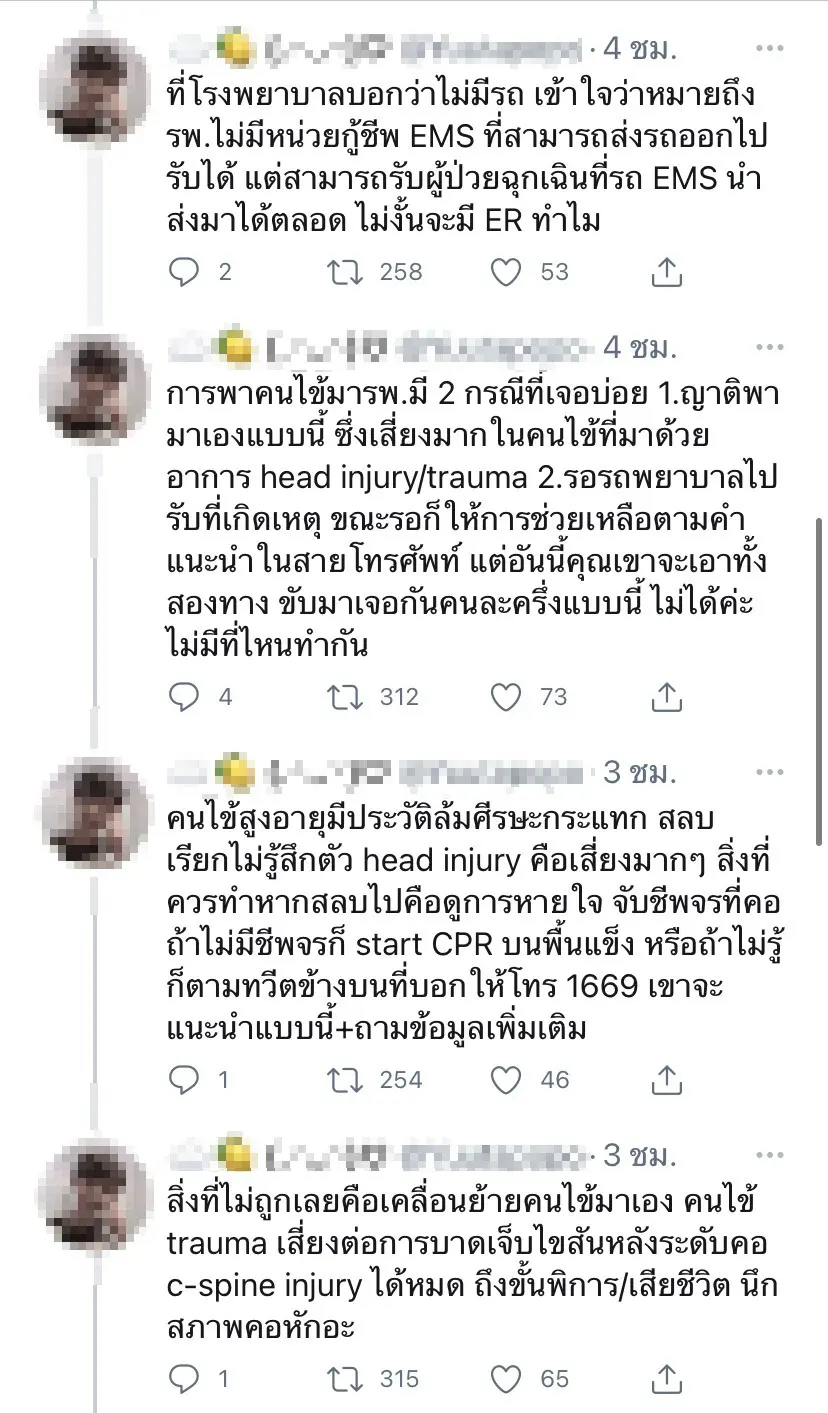This screenshot has width=828, height=1413.
Task: Open overflow menu of the CPR tweet
Action: point(769,772)
